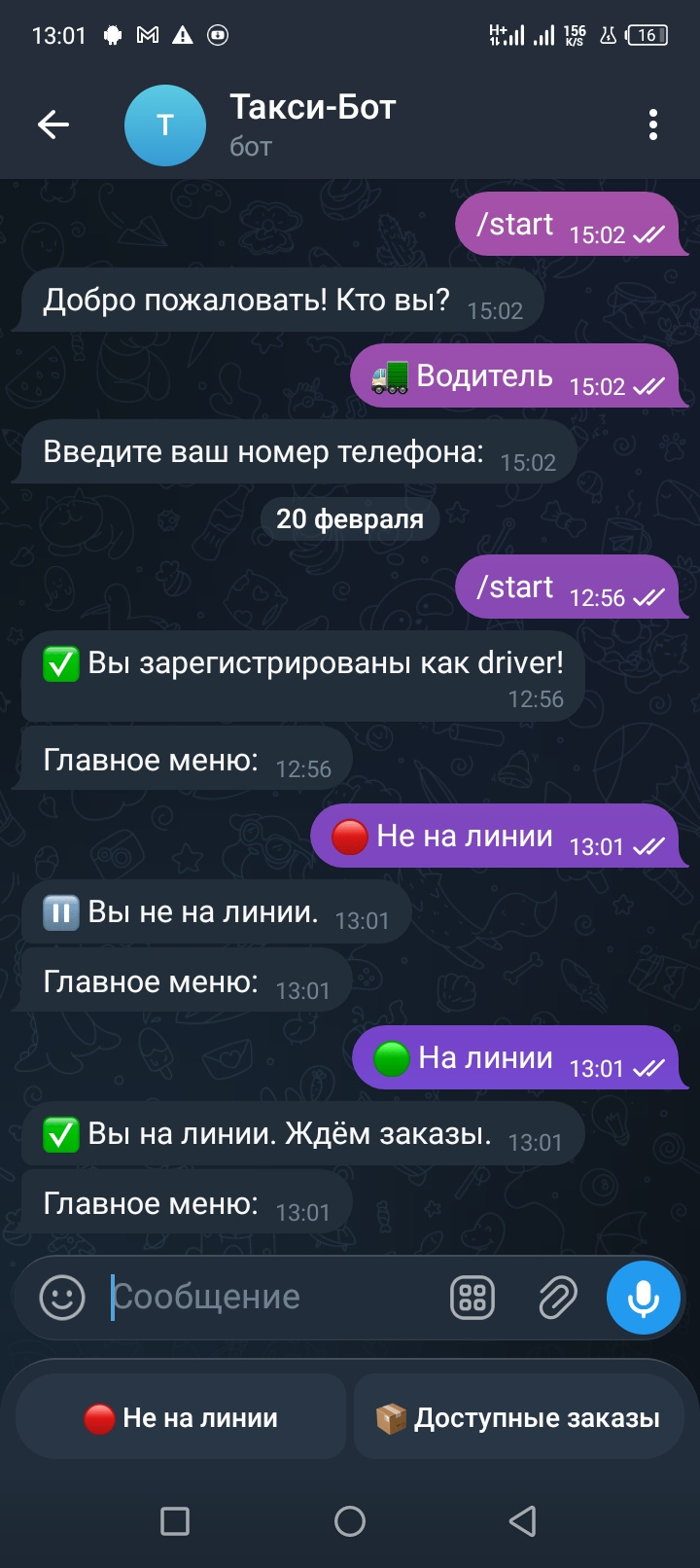Viewport: 700px width, 1568px height.
Task: Tap the system home button
Action: (350, 1521)
